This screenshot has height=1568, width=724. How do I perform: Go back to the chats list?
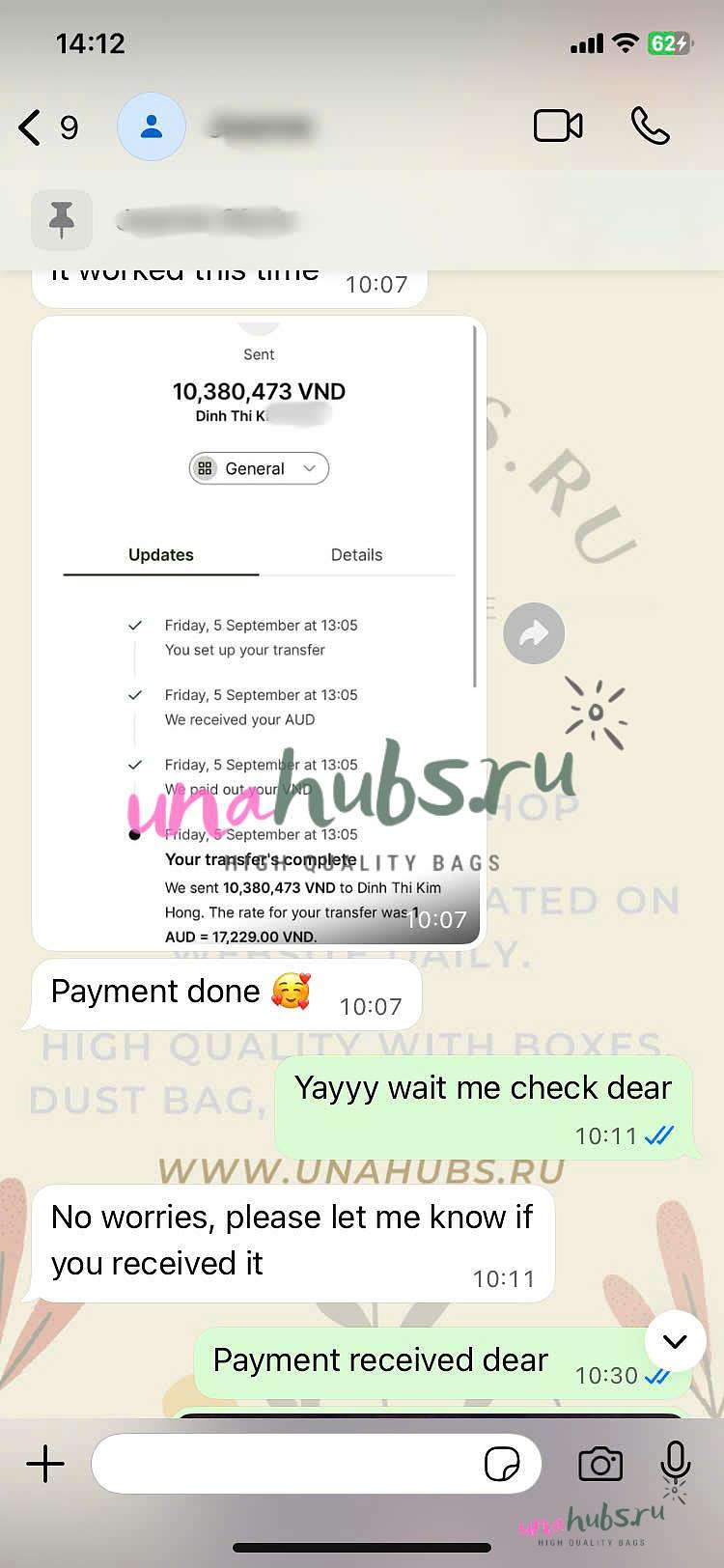coord(32,127)
